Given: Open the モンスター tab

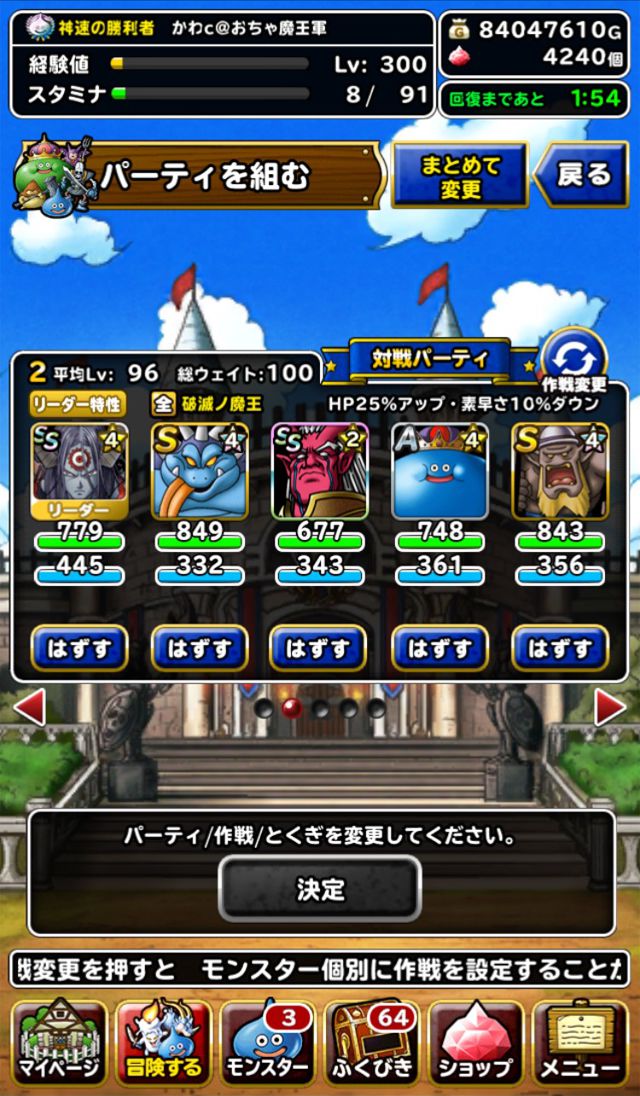Looking at the screenshot, I should coord(268,1041).
